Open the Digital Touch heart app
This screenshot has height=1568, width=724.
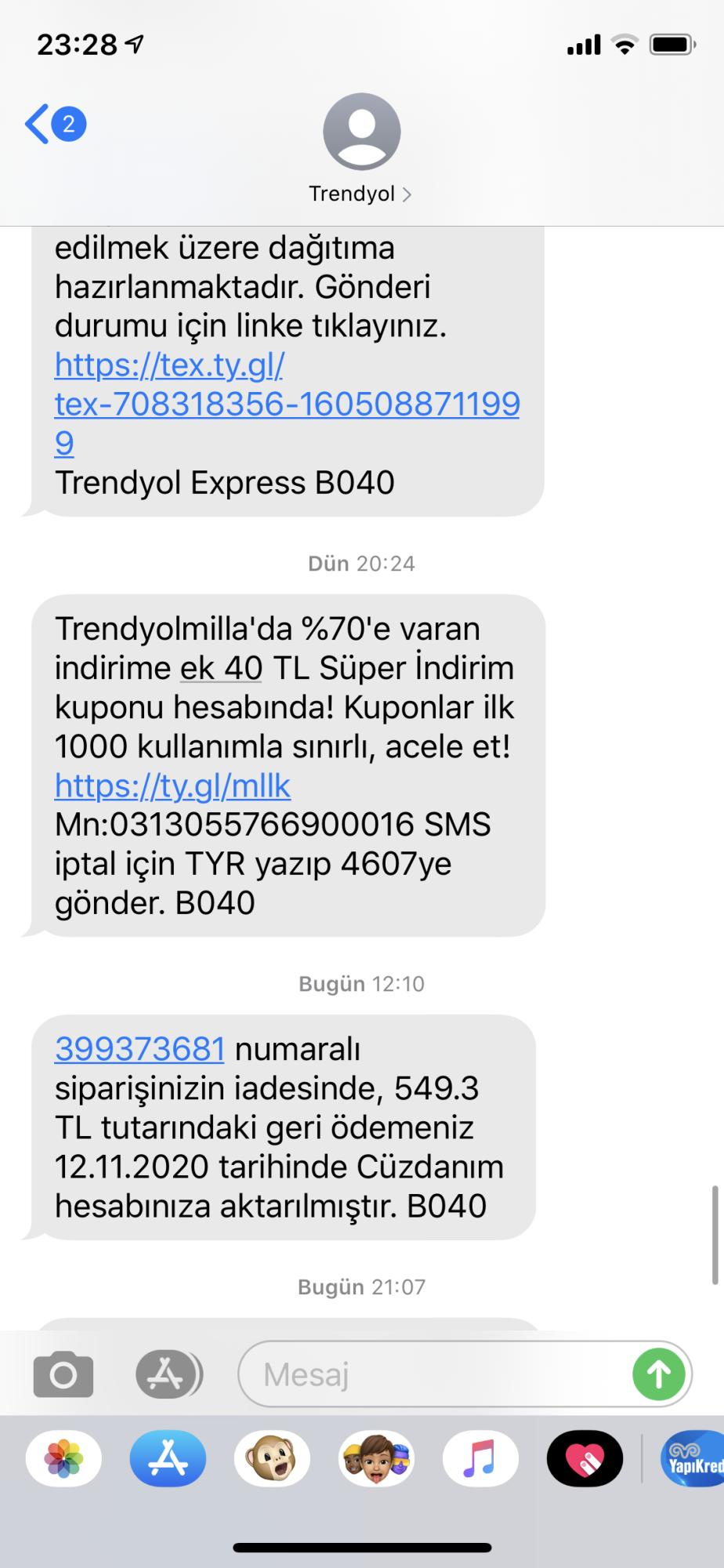click(585, 1459)
